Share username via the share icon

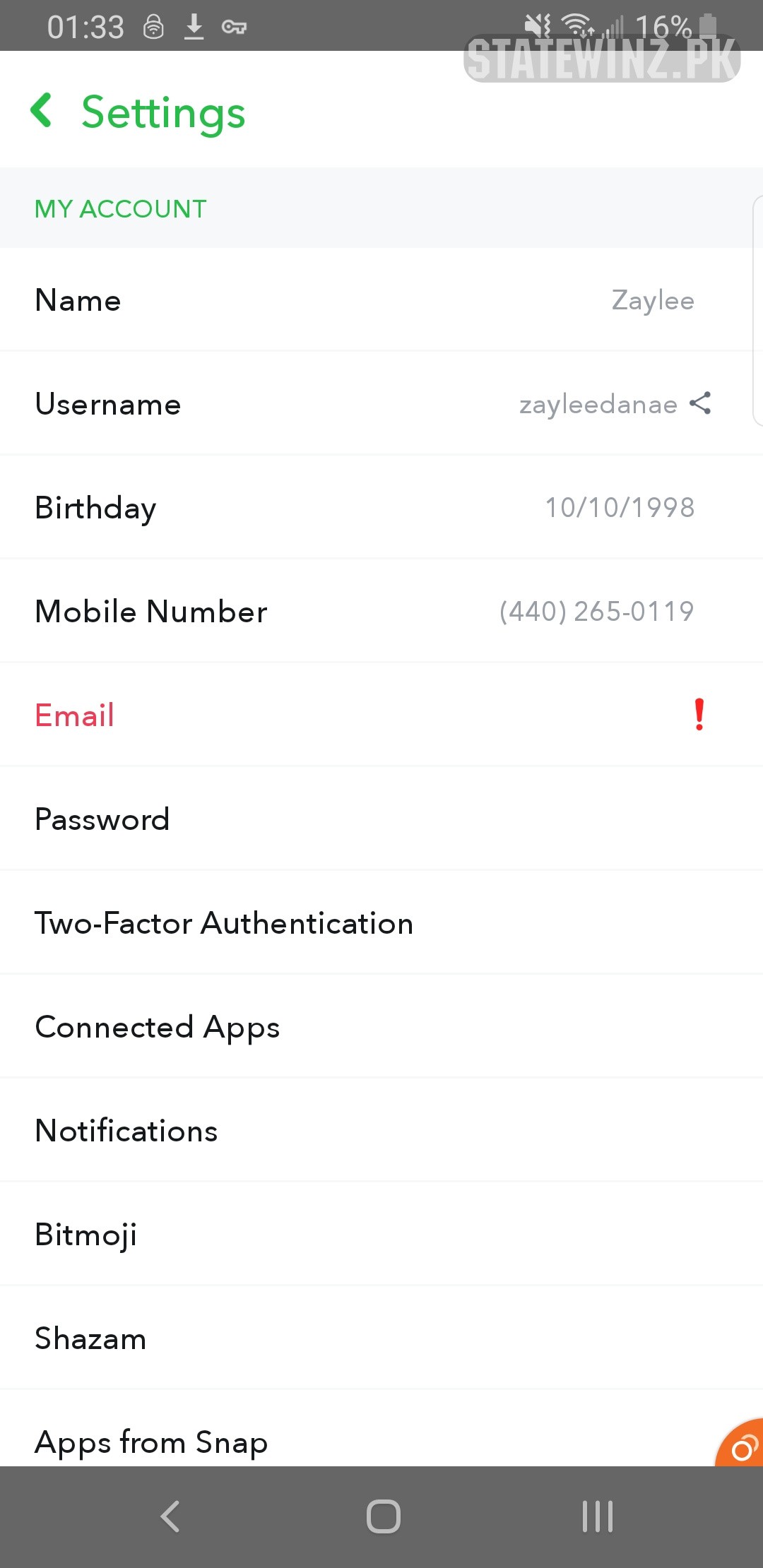700,403
